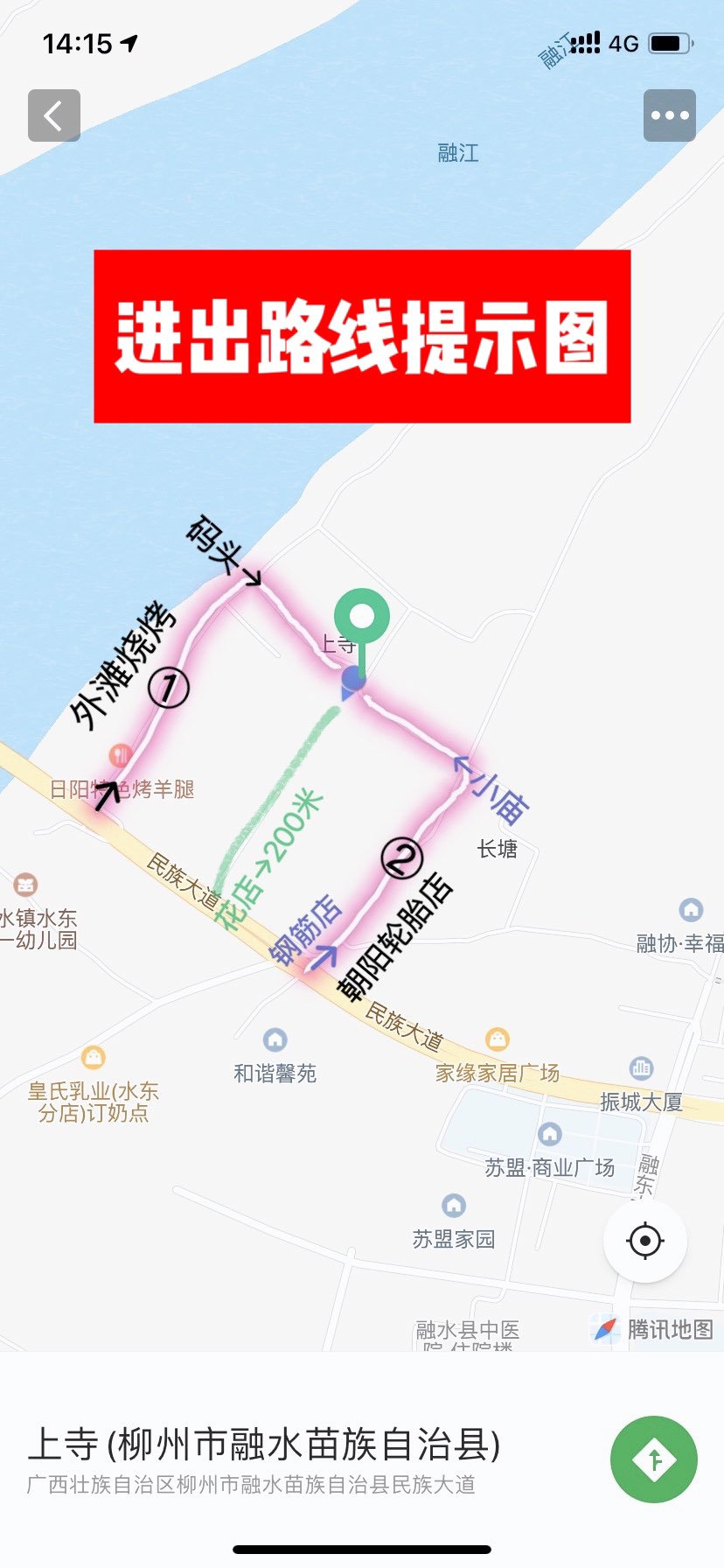Start navigation to 上寺 with green button
724x1568 pixels.
[653, 1459]
